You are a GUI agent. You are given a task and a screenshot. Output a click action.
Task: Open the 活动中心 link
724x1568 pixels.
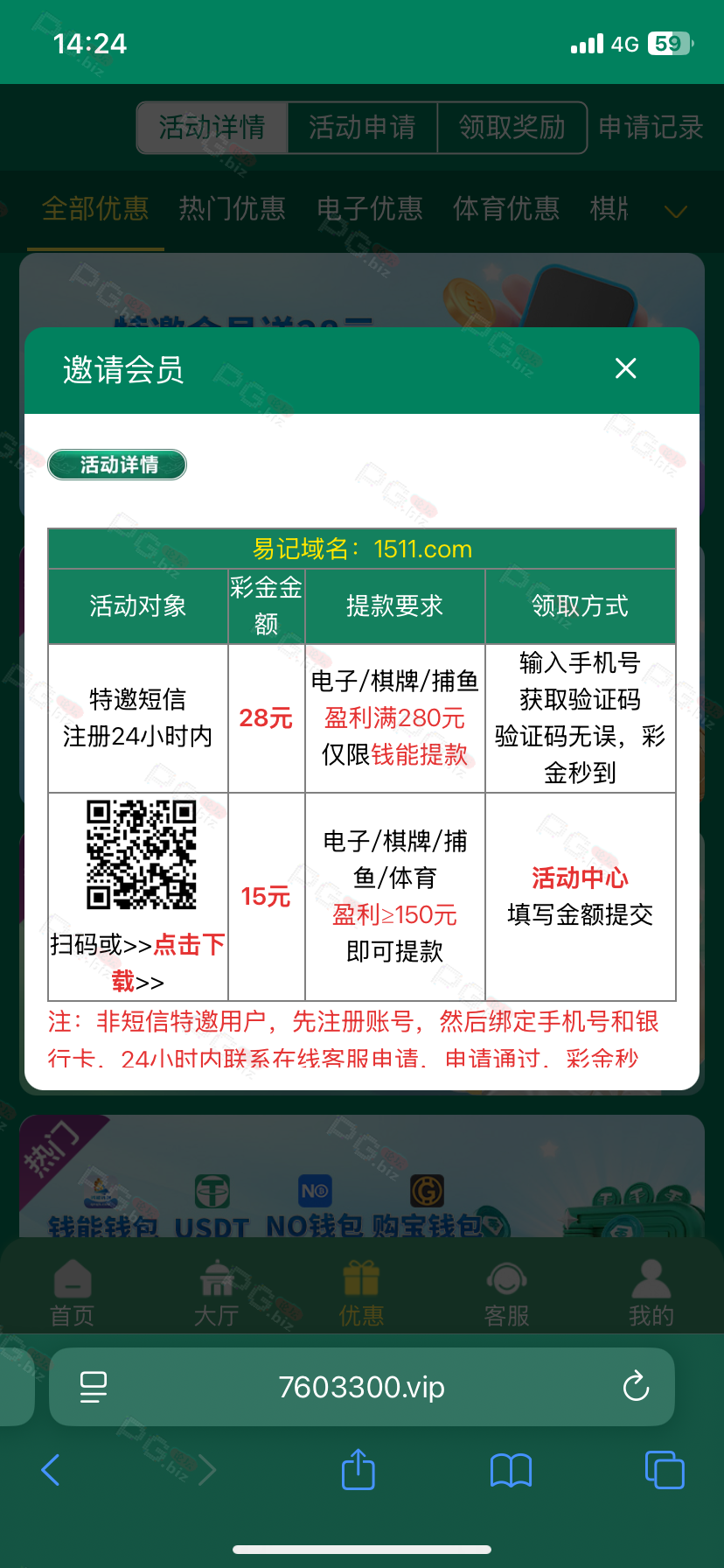pos(580,878)
